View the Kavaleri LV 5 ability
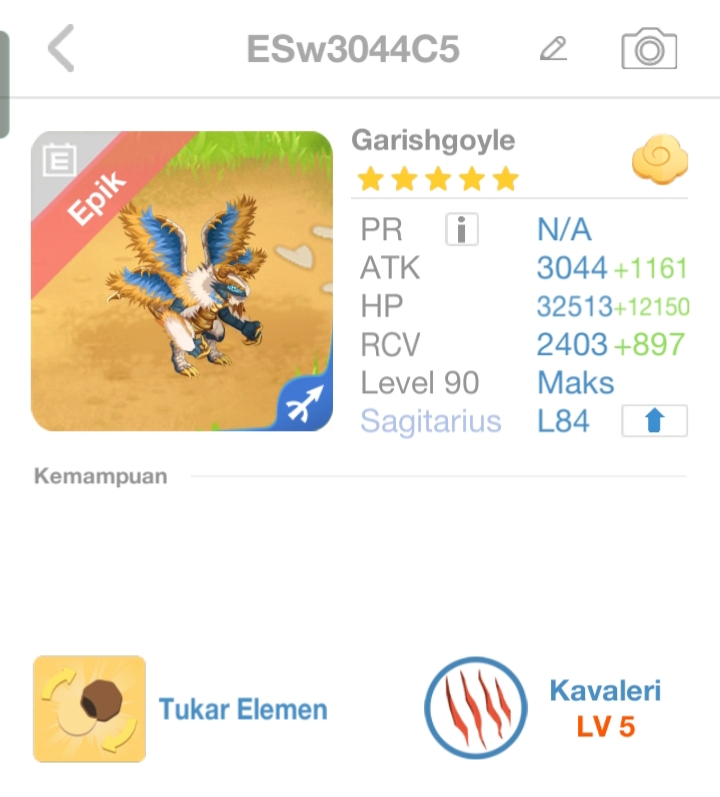 click(476, 709)
